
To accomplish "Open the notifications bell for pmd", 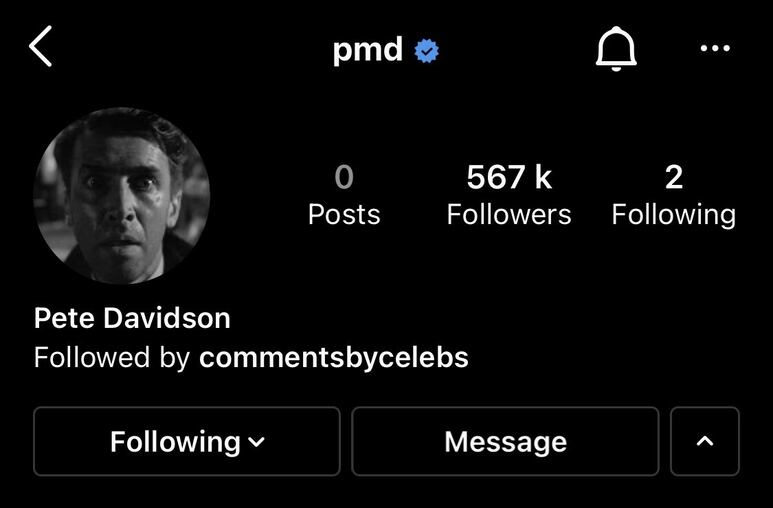I will (616, 48).
